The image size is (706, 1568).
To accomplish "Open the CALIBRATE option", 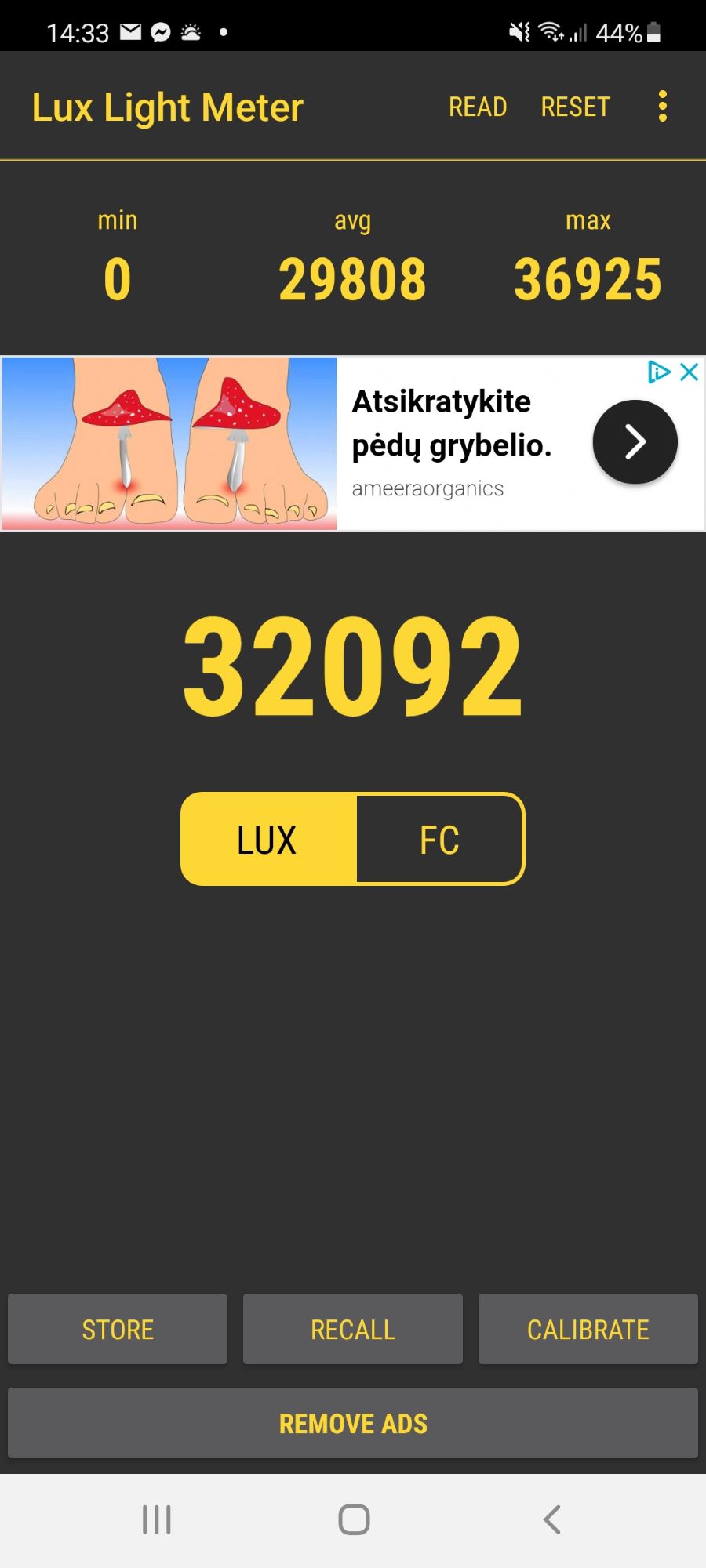I will [x=588, y=1329].
